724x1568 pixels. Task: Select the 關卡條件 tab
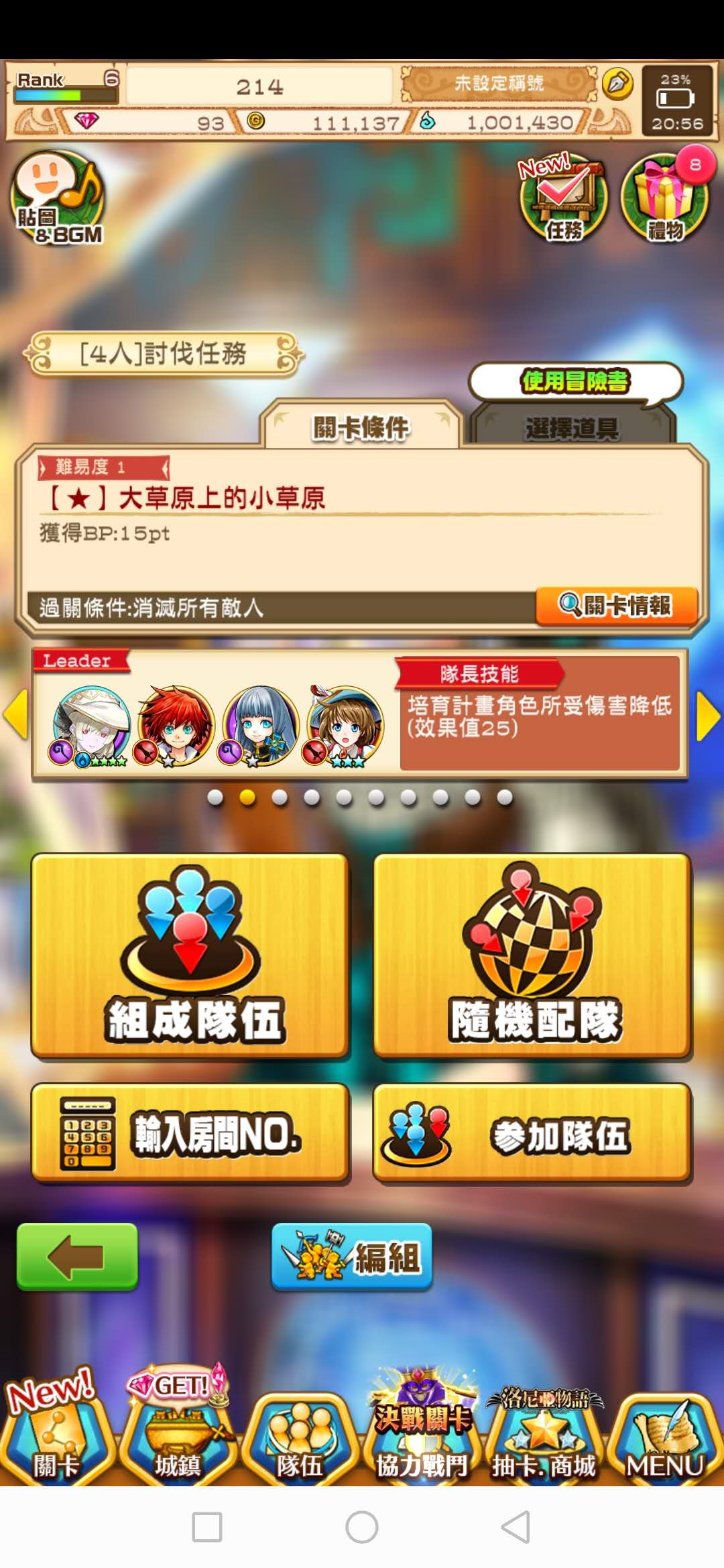pyautogui.click(x=361, y=427)
